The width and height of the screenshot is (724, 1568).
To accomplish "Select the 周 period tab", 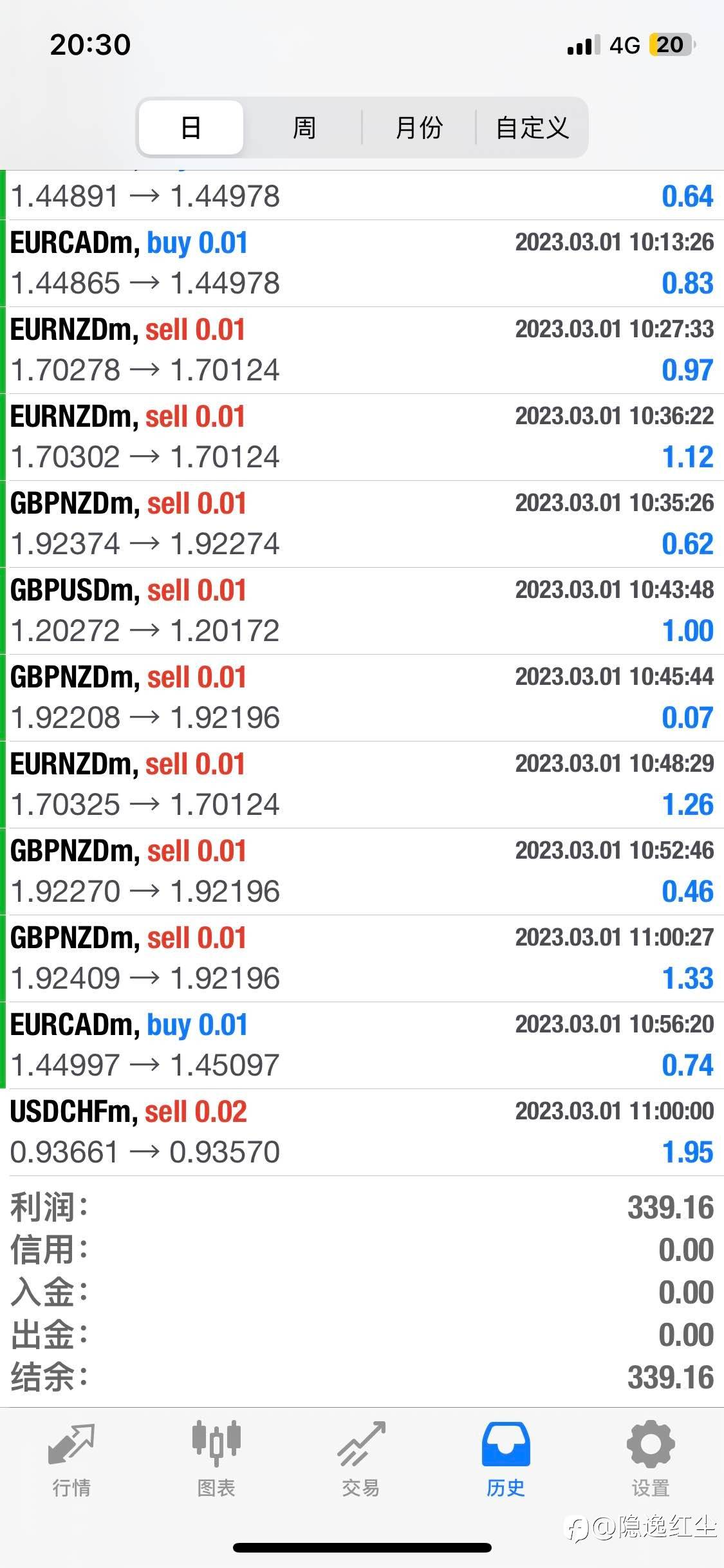I will coord(304,127).
